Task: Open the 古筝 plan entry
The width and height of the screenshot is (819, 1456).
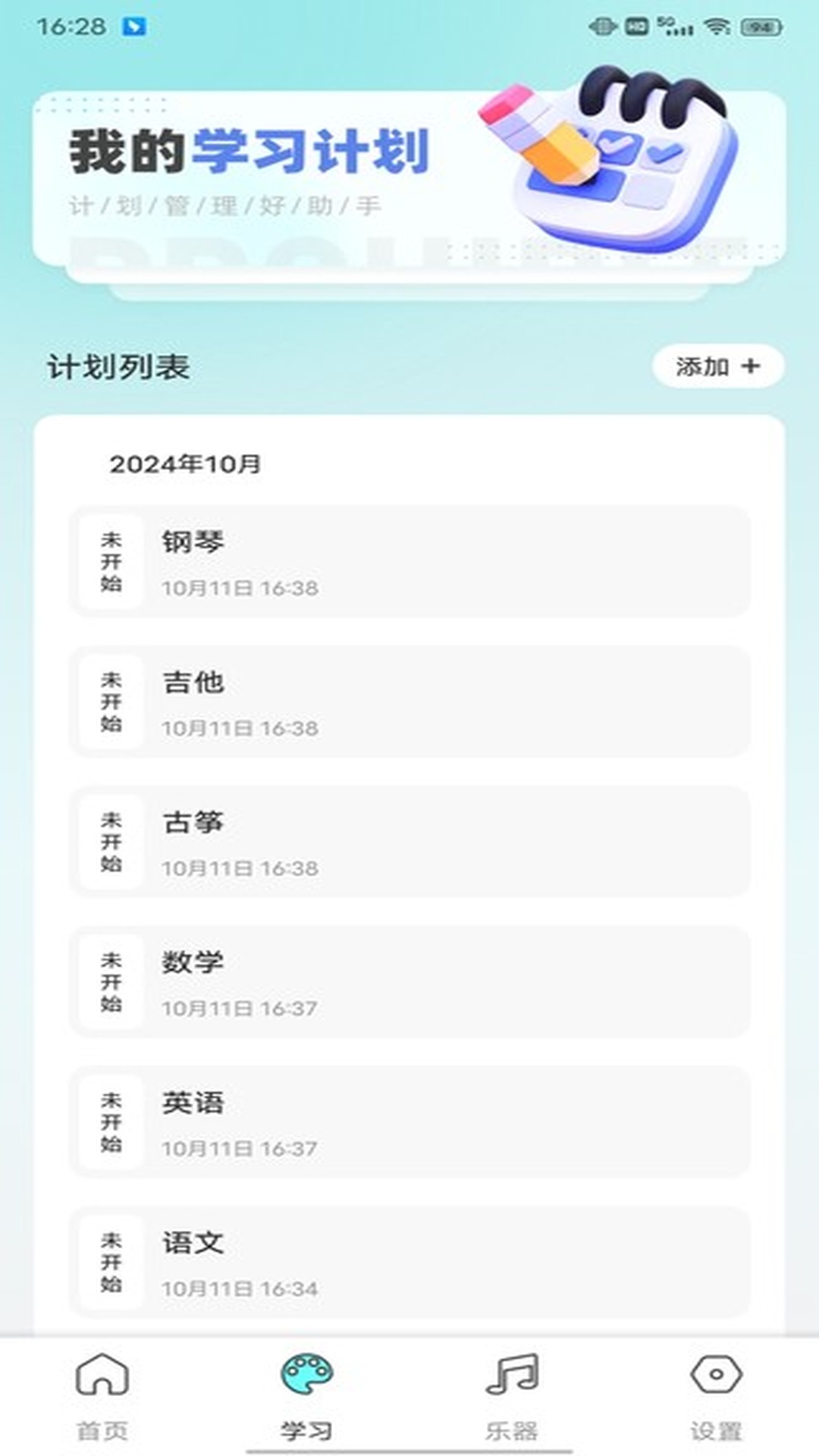Action: coord(409,843)
